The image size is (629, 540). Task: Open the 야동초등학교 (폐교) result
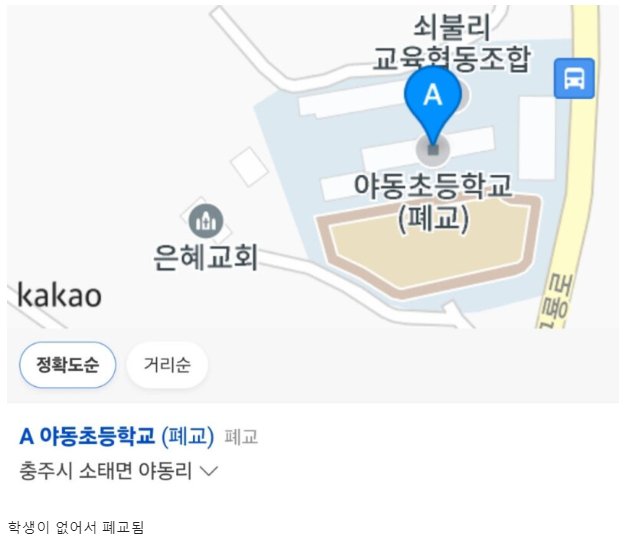click(117, 436)
